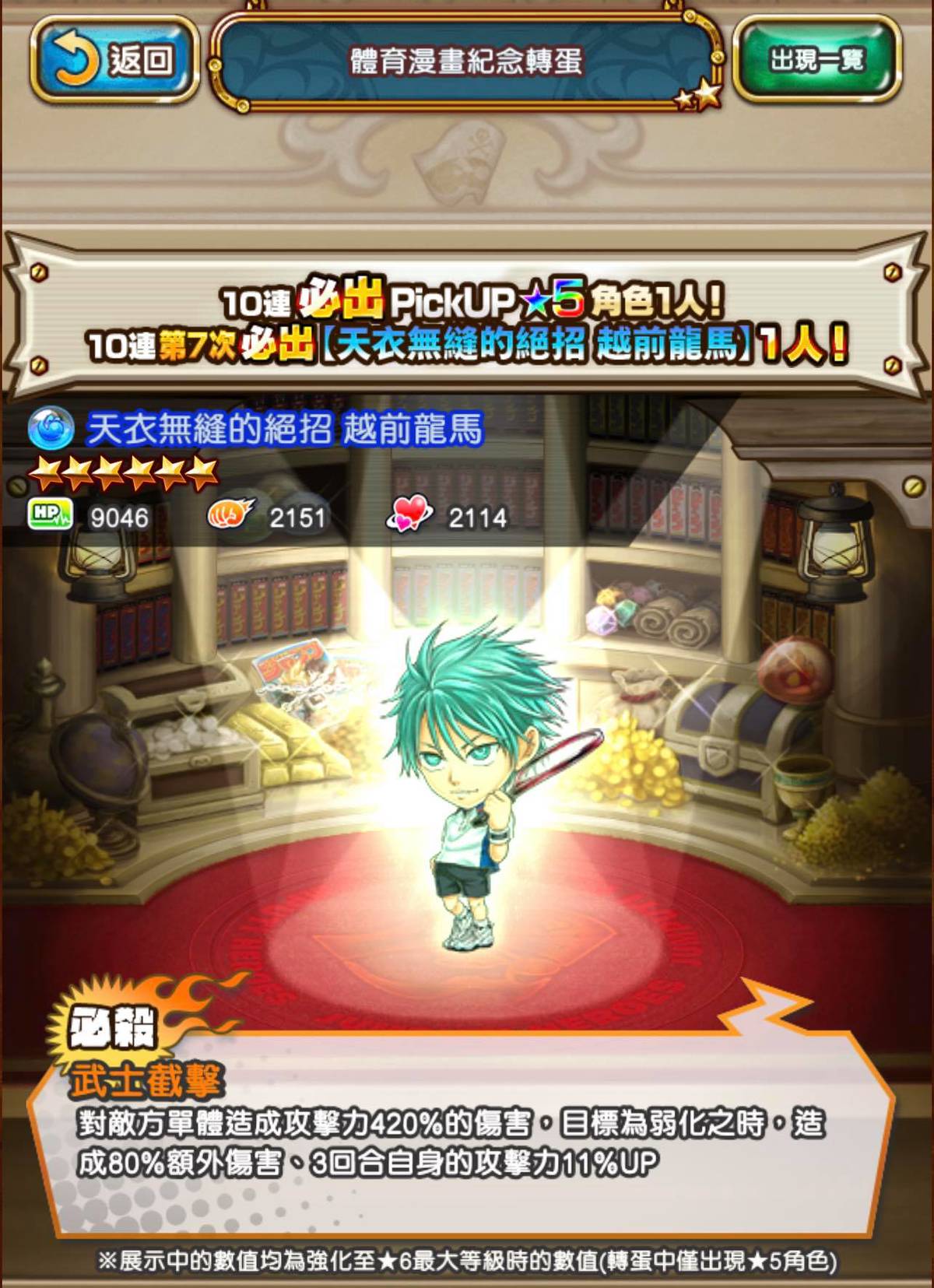Viewport: 934px width, 1288px height.
Task: Open the 出現一覽 appearance list
Action: (x=817, y=60)
